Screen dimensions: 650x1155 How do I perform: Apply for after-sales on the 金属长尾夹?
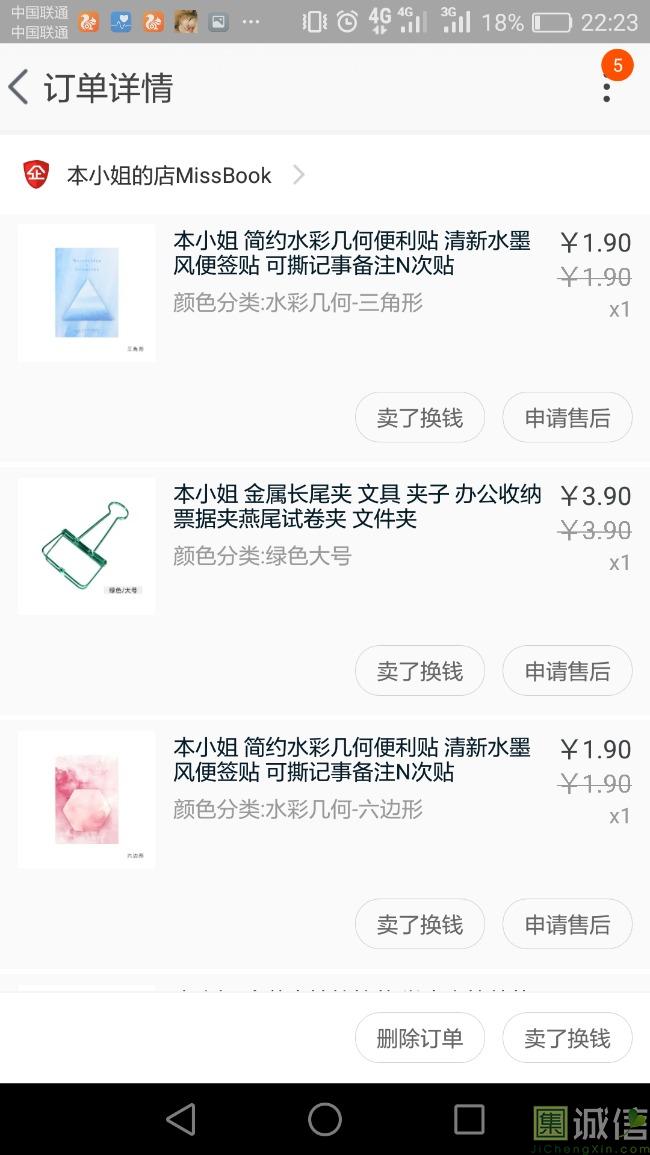pyautogui.click(x=567, y=671)
